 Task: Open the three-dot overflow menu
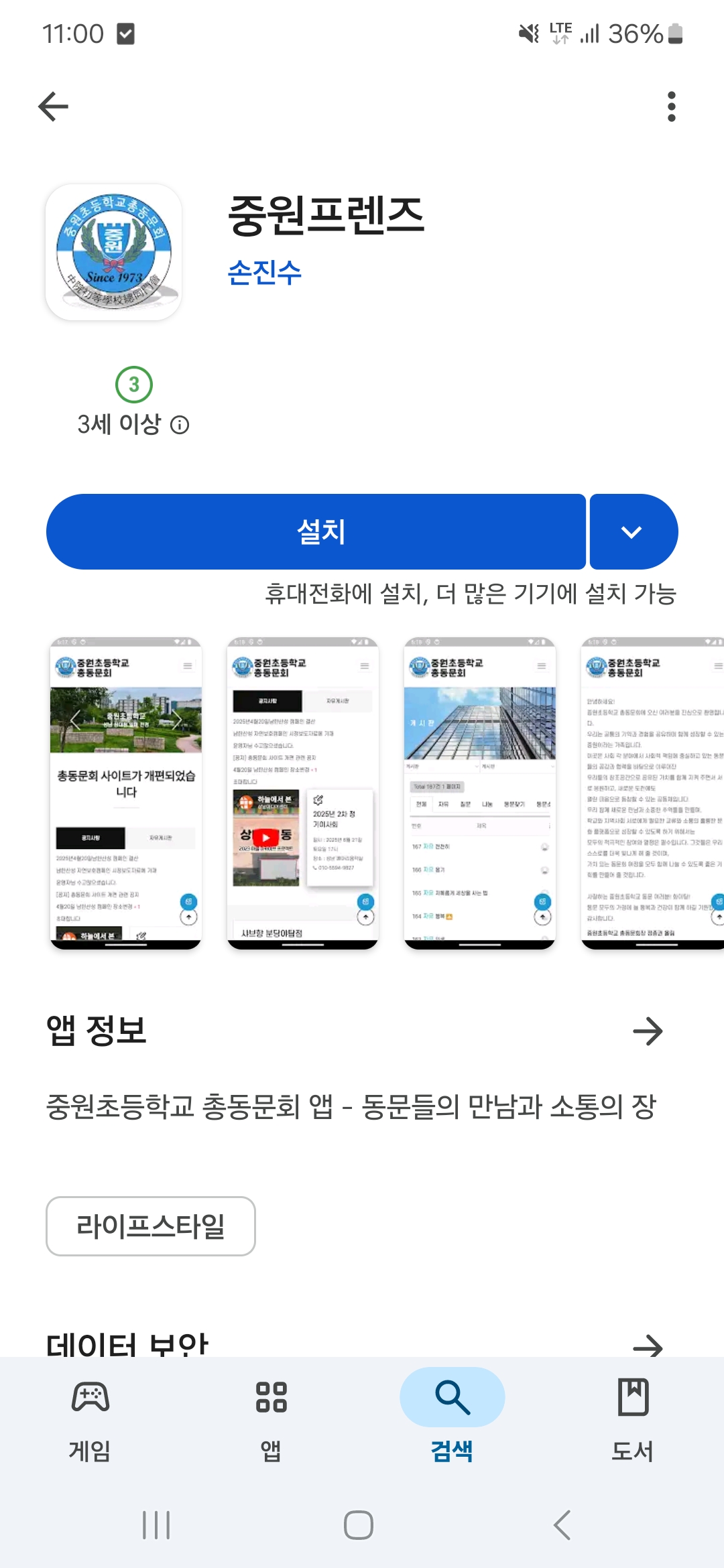coord(671,107)
